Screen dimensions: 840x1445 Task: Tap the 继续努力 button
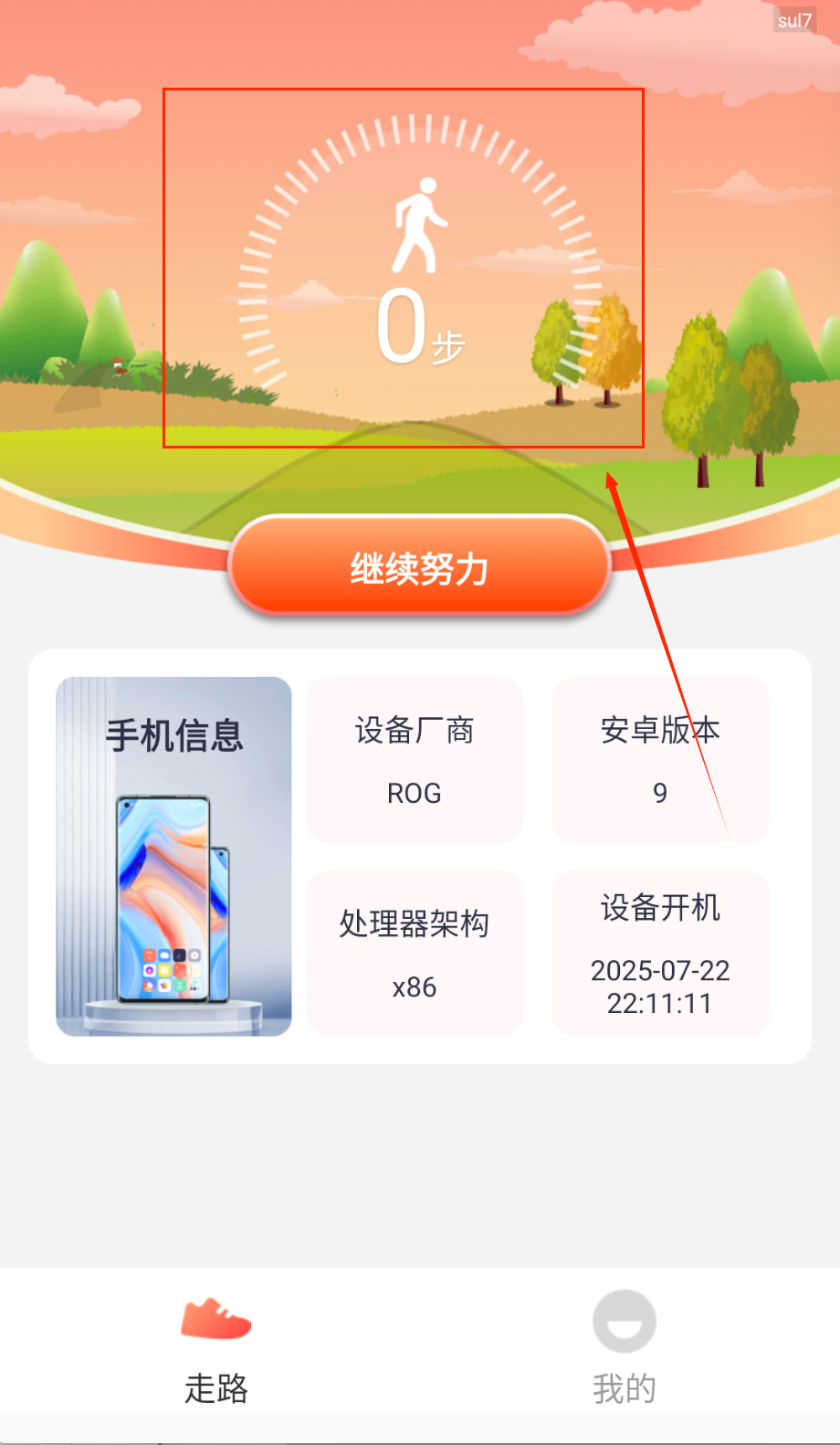pos(419,567)
